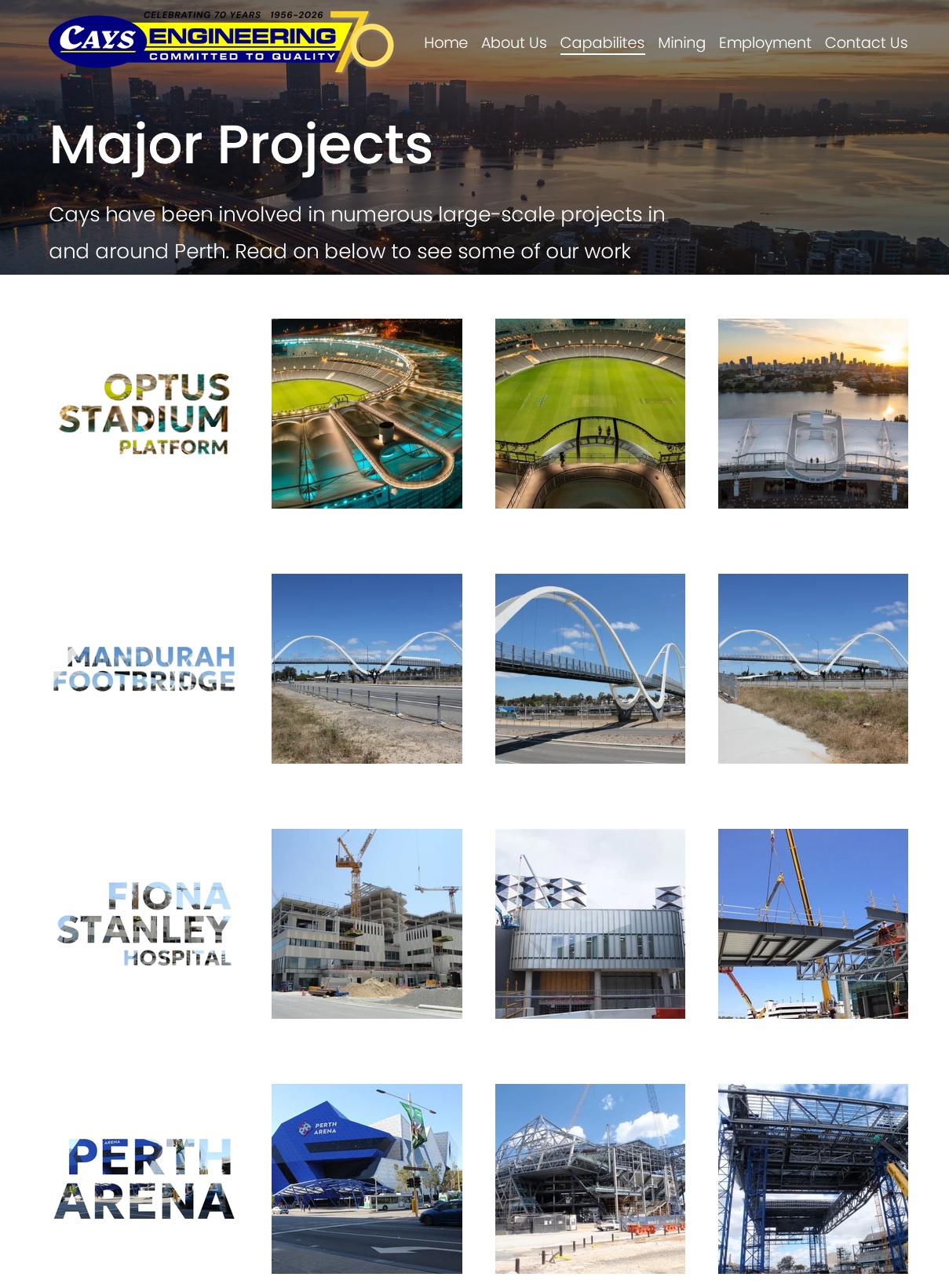949x1288 pixels.
Task: Open the first Mandurah Footbridge photo with road railing
Action: 367,669
